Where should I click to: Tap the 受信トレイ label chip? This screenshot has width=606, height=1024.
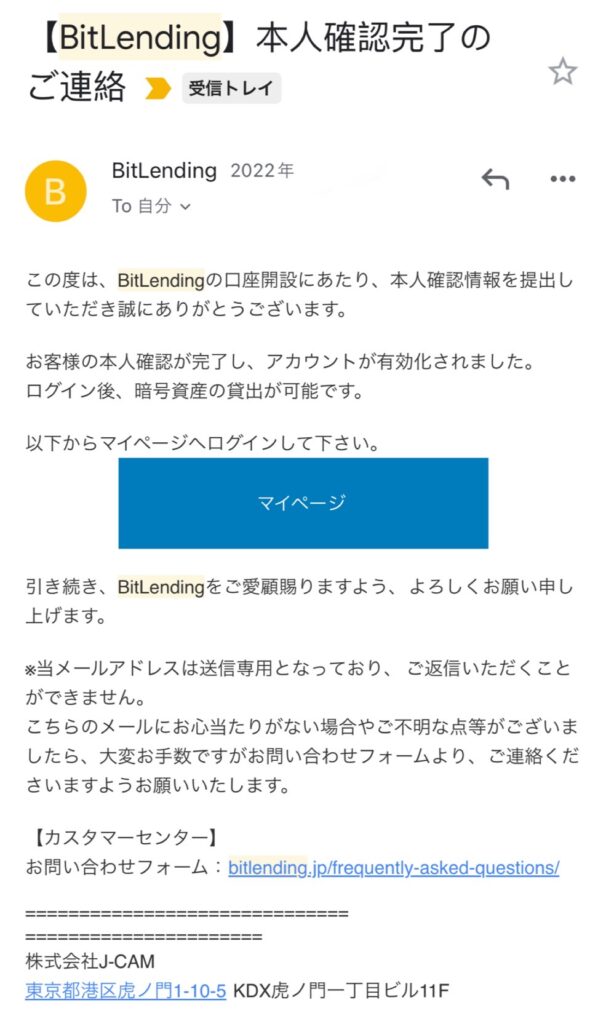(x=231, y=88)
